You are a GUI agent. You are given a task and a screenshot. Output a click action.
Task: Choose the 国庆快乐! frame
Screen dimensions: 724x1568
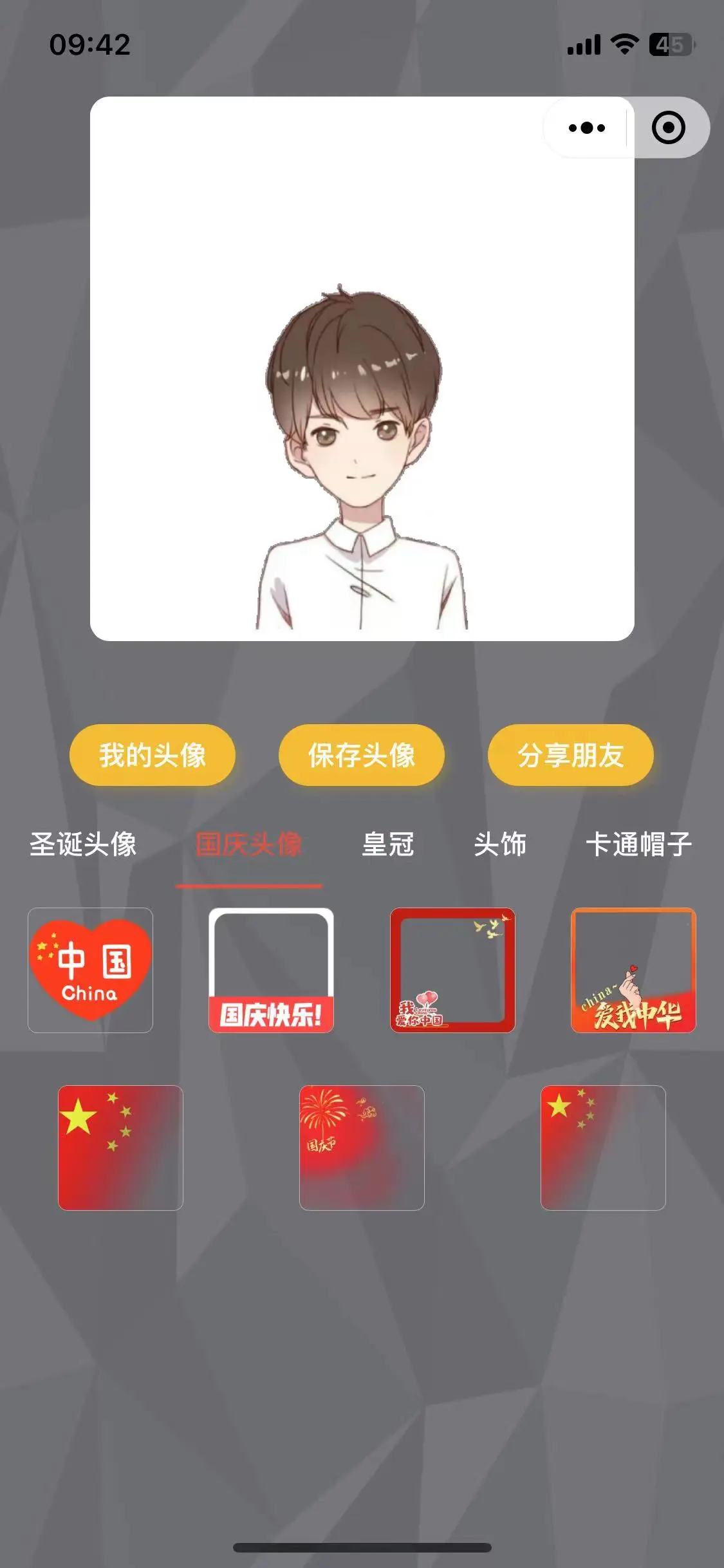[x=271, y=970]
